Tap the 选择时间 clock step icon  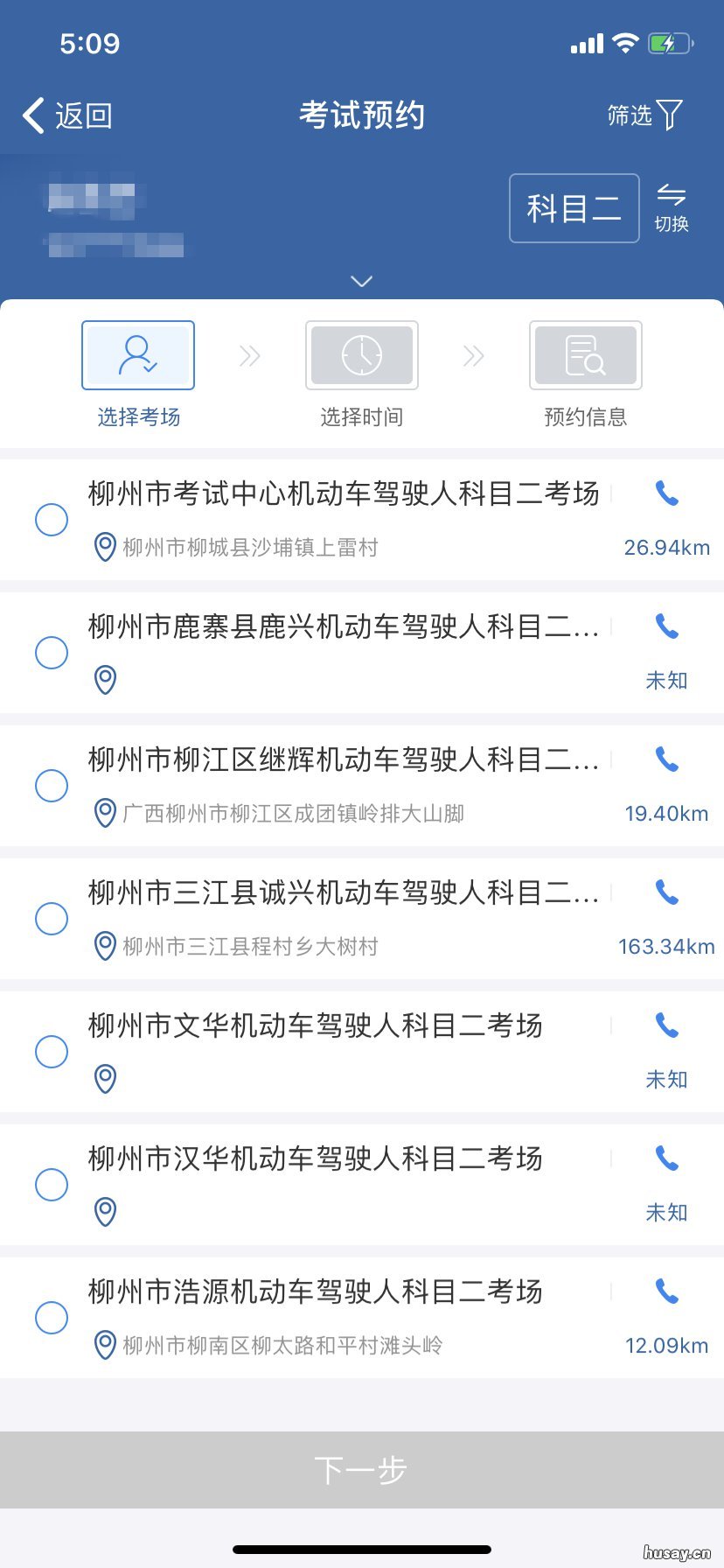[361, 354]
